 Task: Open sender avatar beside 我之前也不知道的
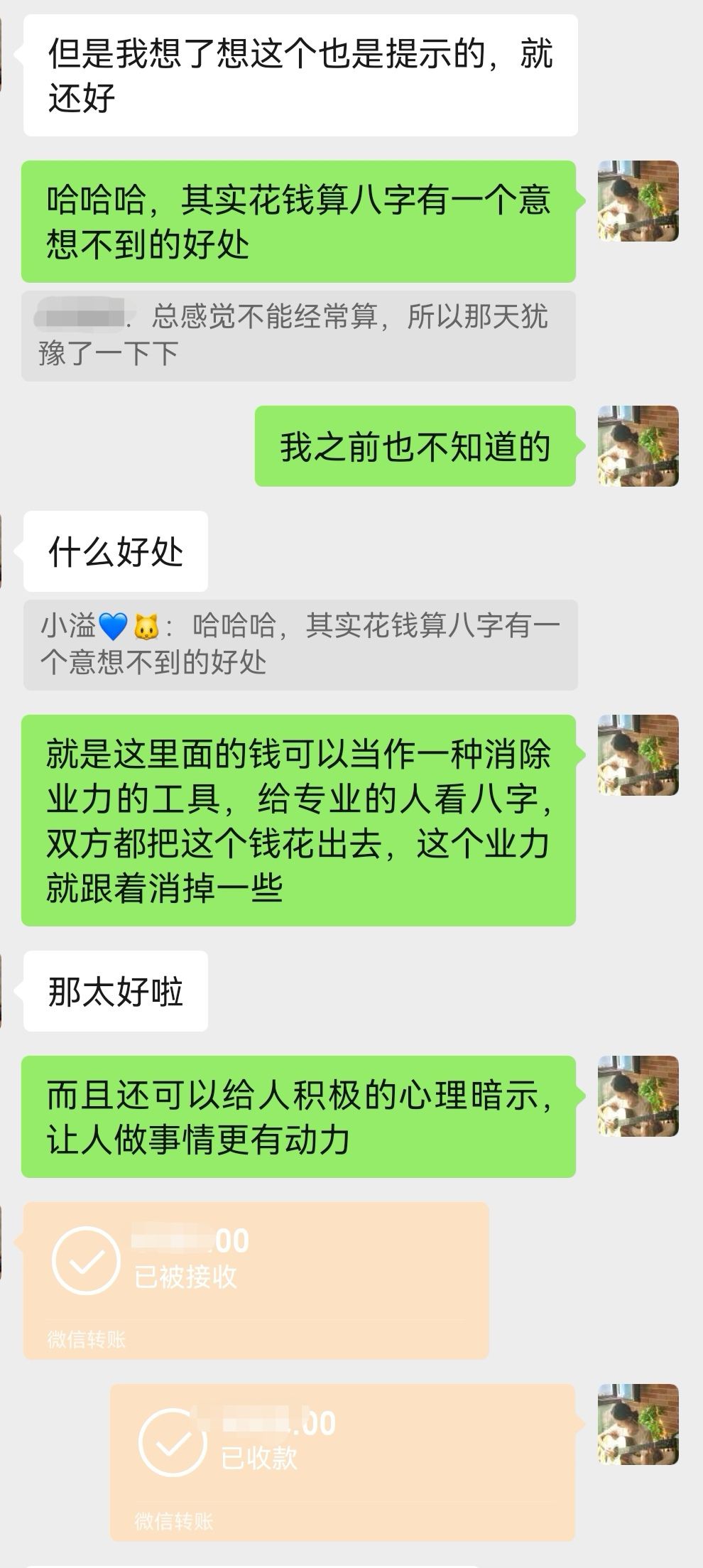click(638, 446)
